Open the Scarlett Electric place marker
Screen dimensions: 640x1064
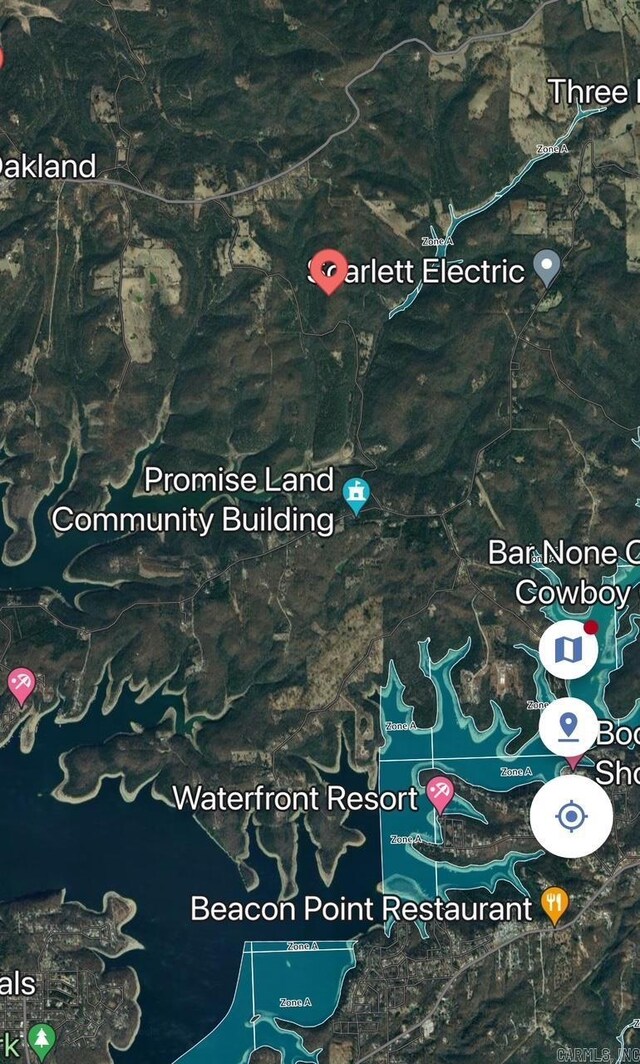[x=547, y=267]
